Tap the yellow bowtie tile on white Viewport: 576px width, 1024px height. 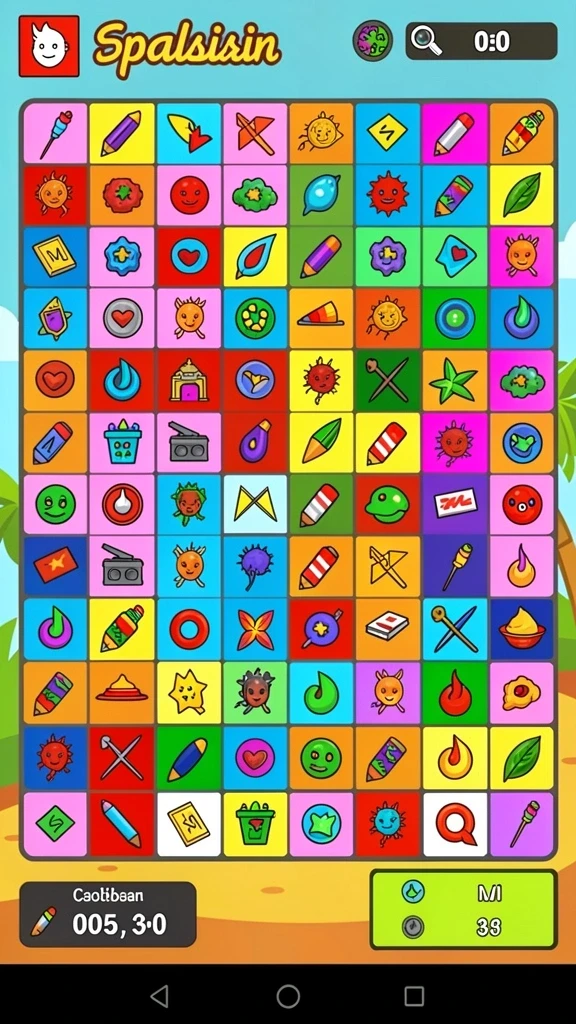255,504
